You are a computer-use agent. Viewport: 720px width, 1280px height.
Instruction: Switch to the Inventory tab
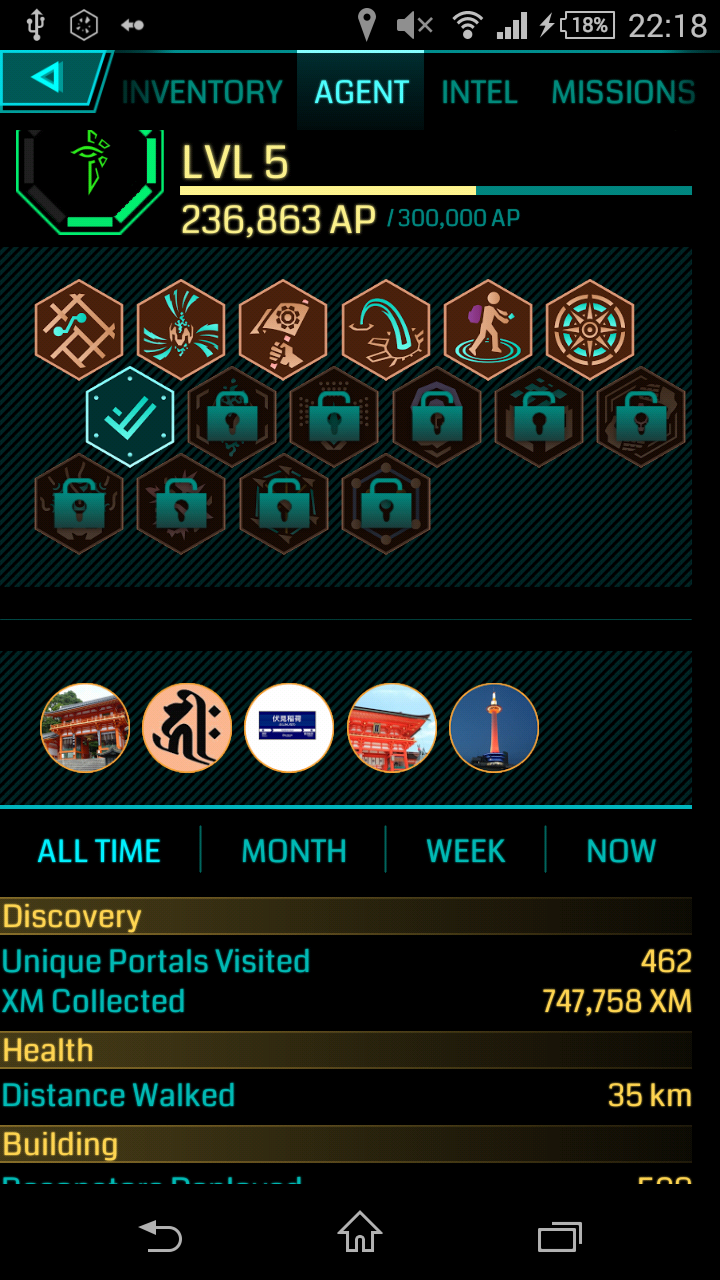click(x=202, y=92)
